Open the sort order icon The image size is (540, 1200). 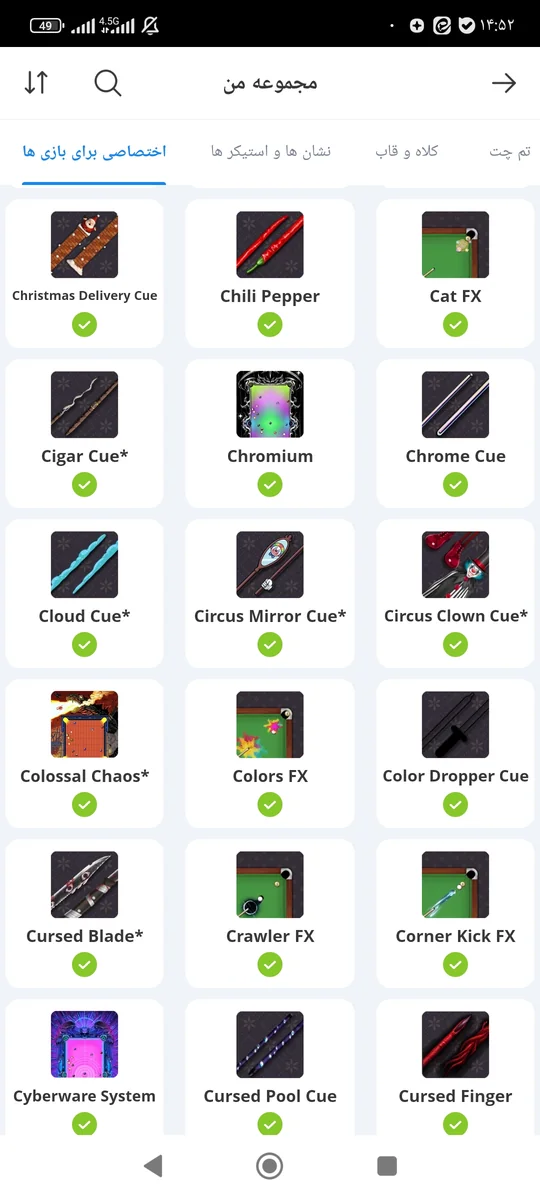click(36, 83)
